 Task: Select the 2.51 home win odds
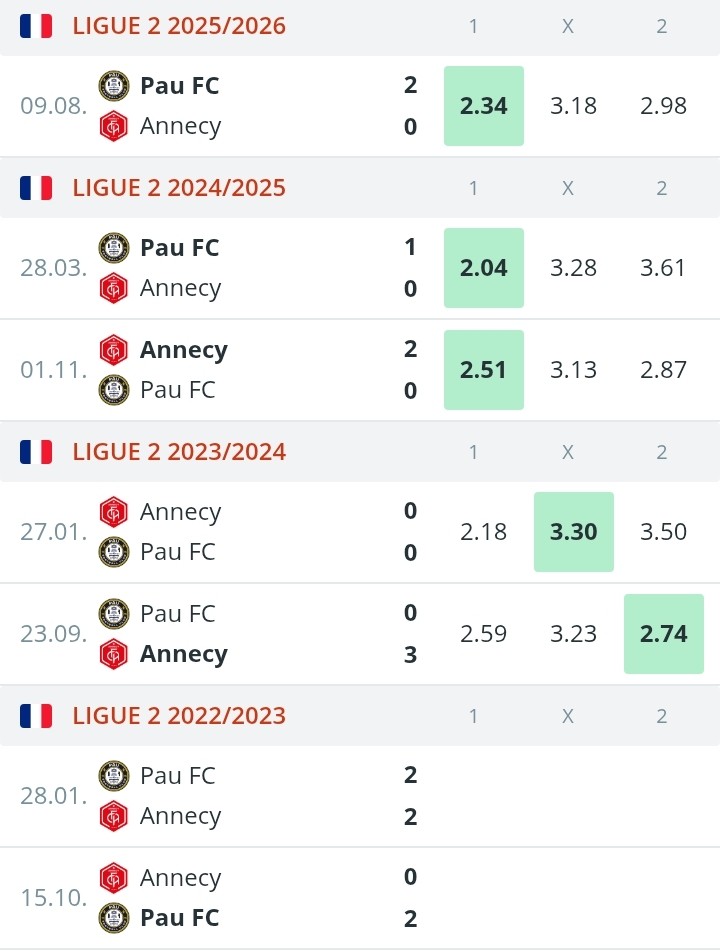point(484,370)
